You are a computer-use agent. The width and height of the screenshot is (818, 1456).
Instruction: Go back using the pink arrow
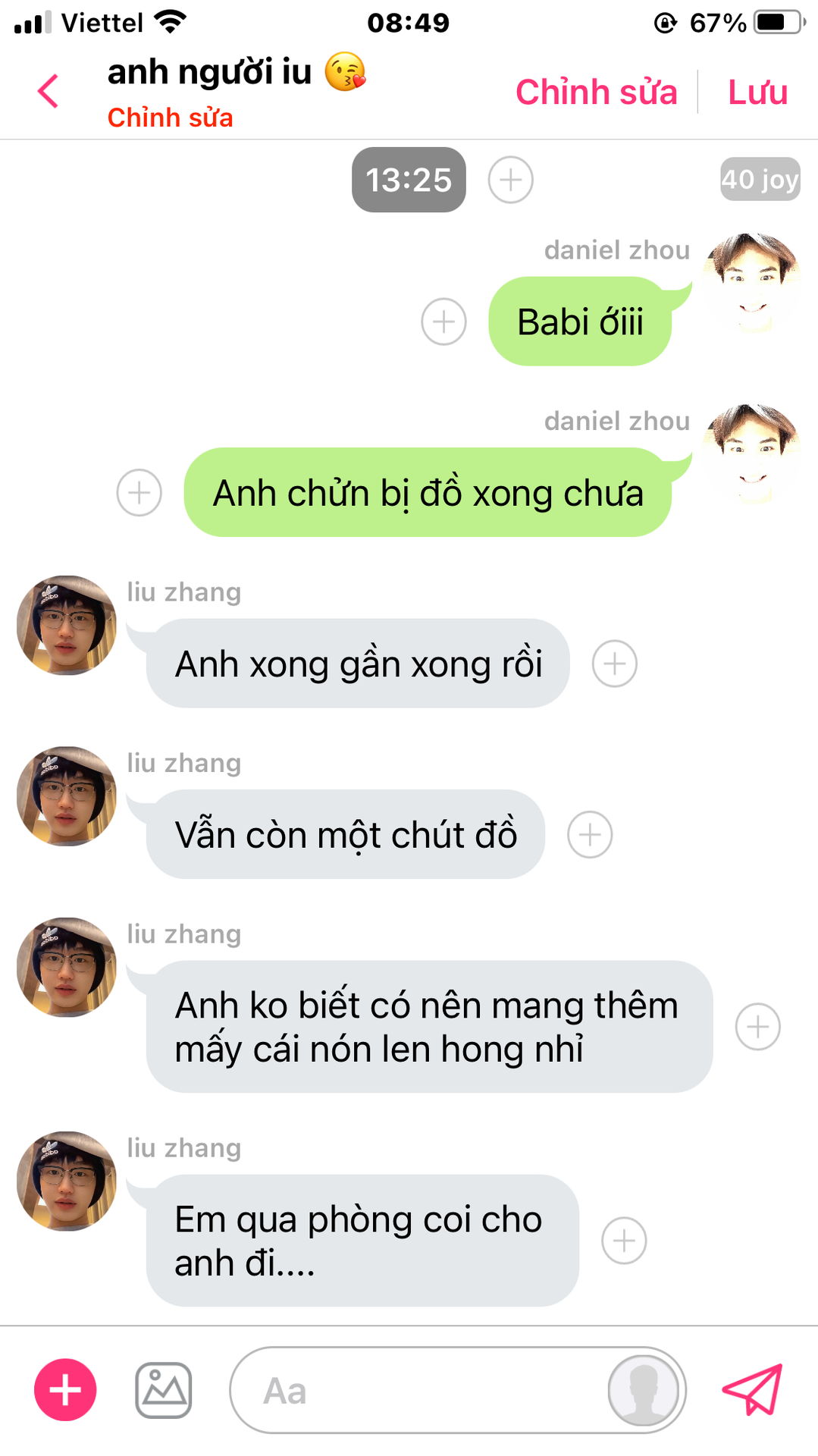(48, 92)
